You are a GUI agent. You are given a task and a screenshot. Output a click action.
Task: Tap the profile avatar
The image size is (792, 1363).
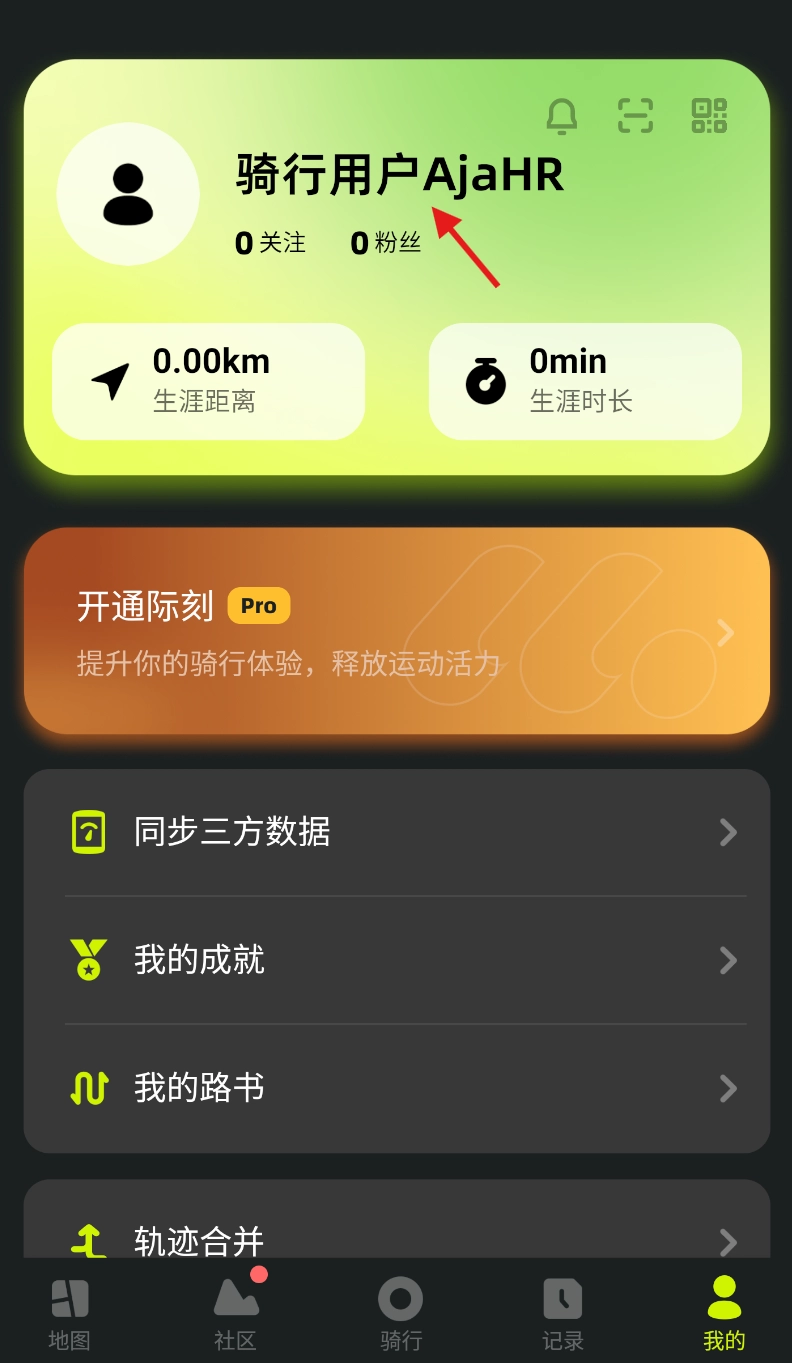128,194
